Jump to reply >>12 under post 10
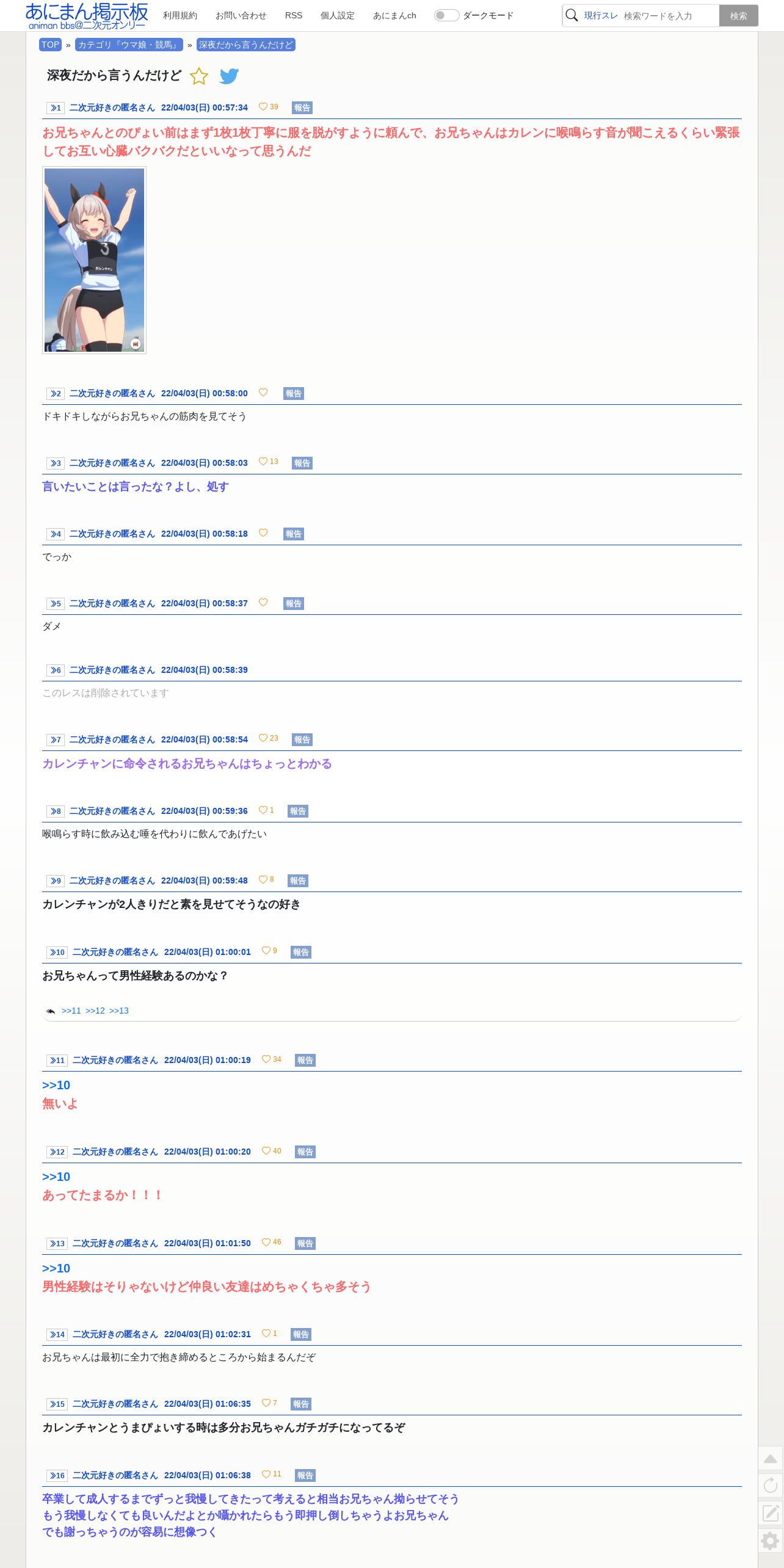This screenshot has height=1568, width=784. point(95,1011)
